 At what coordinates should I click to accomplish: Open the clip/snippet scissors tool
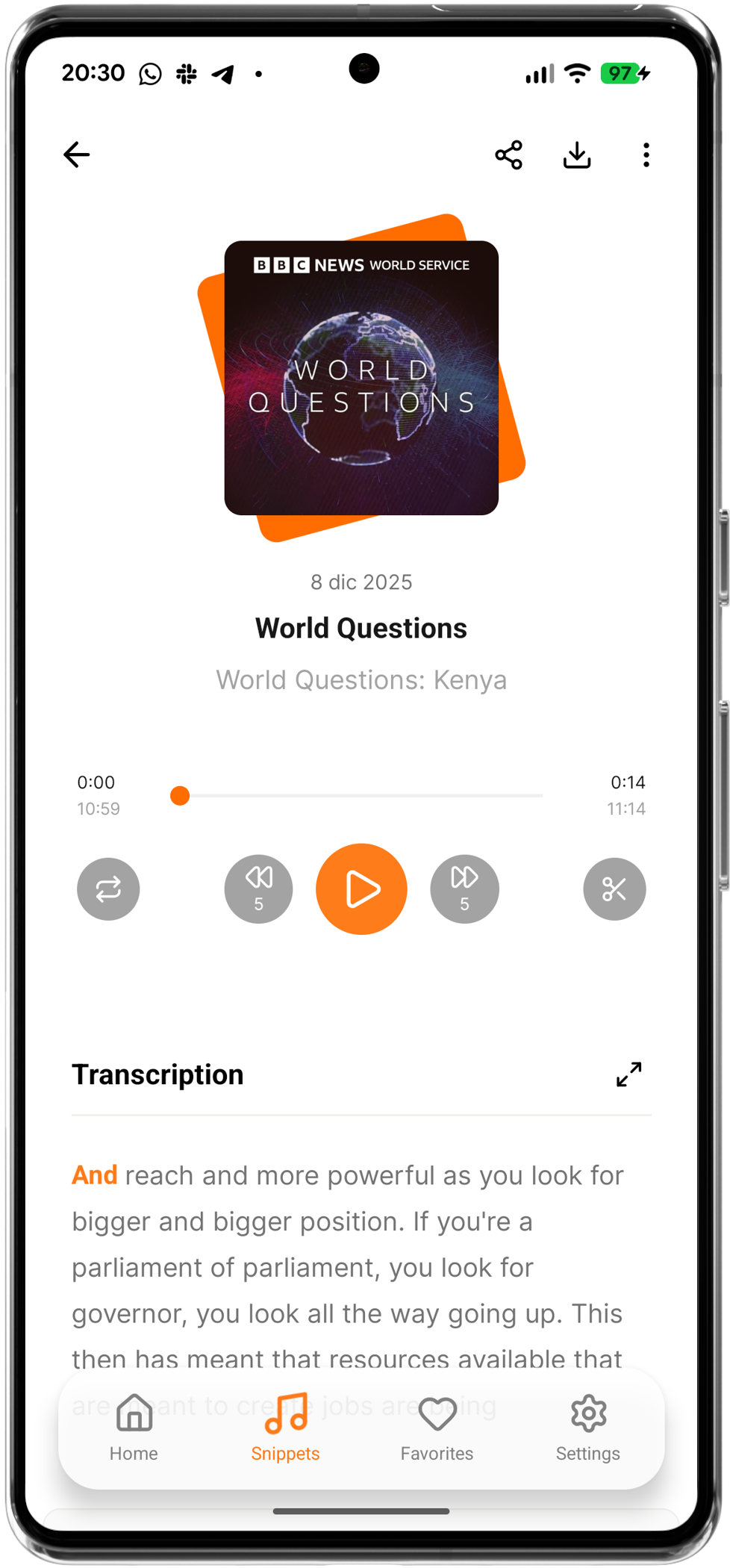614,889
